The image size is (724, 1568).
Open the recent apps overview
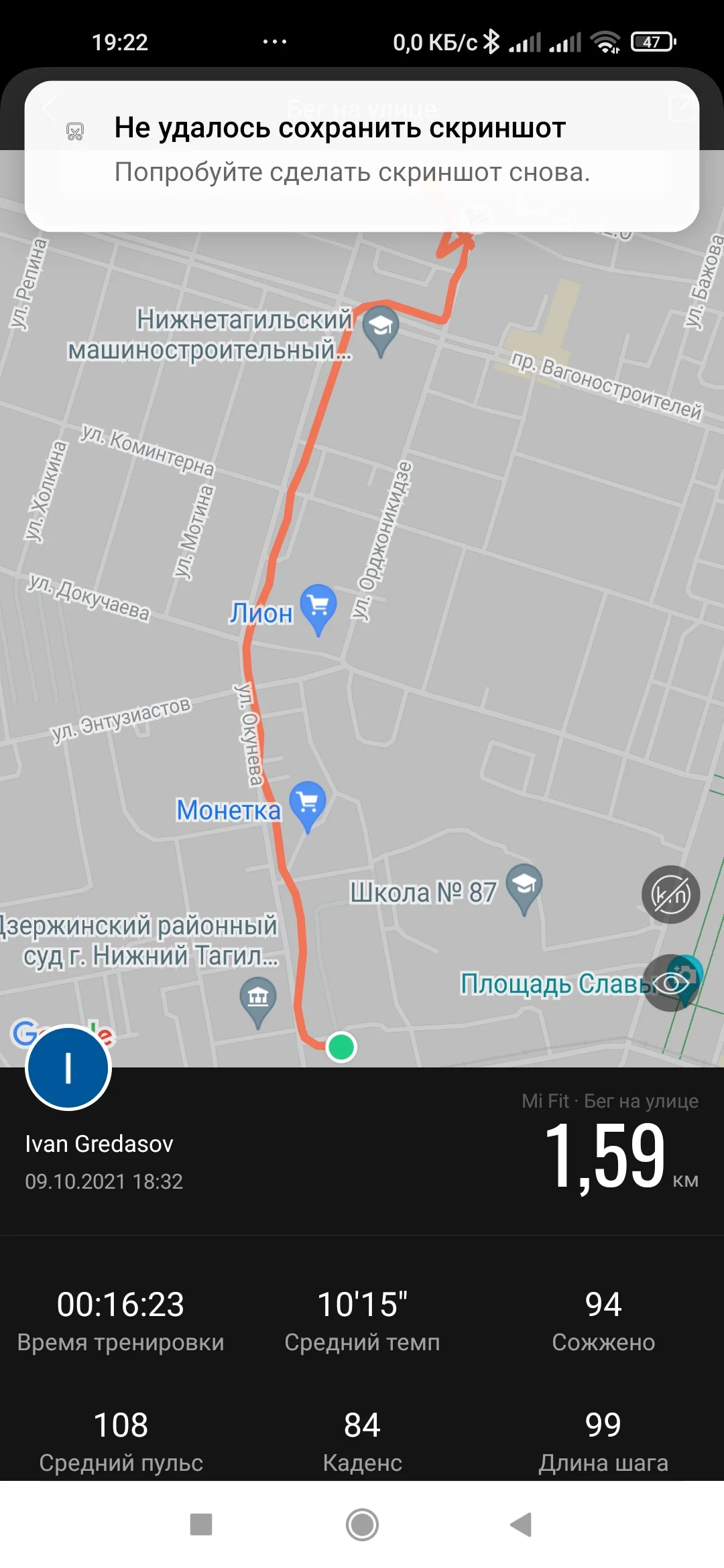[201, 1524]
